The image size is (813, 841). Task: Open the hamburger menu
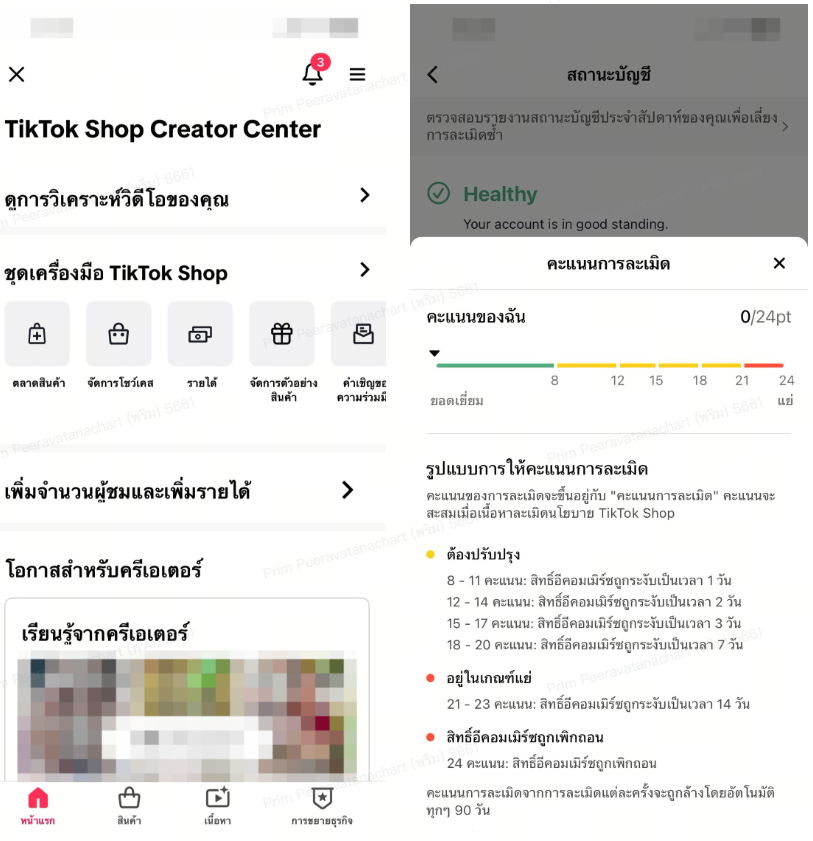coord(357,74)
